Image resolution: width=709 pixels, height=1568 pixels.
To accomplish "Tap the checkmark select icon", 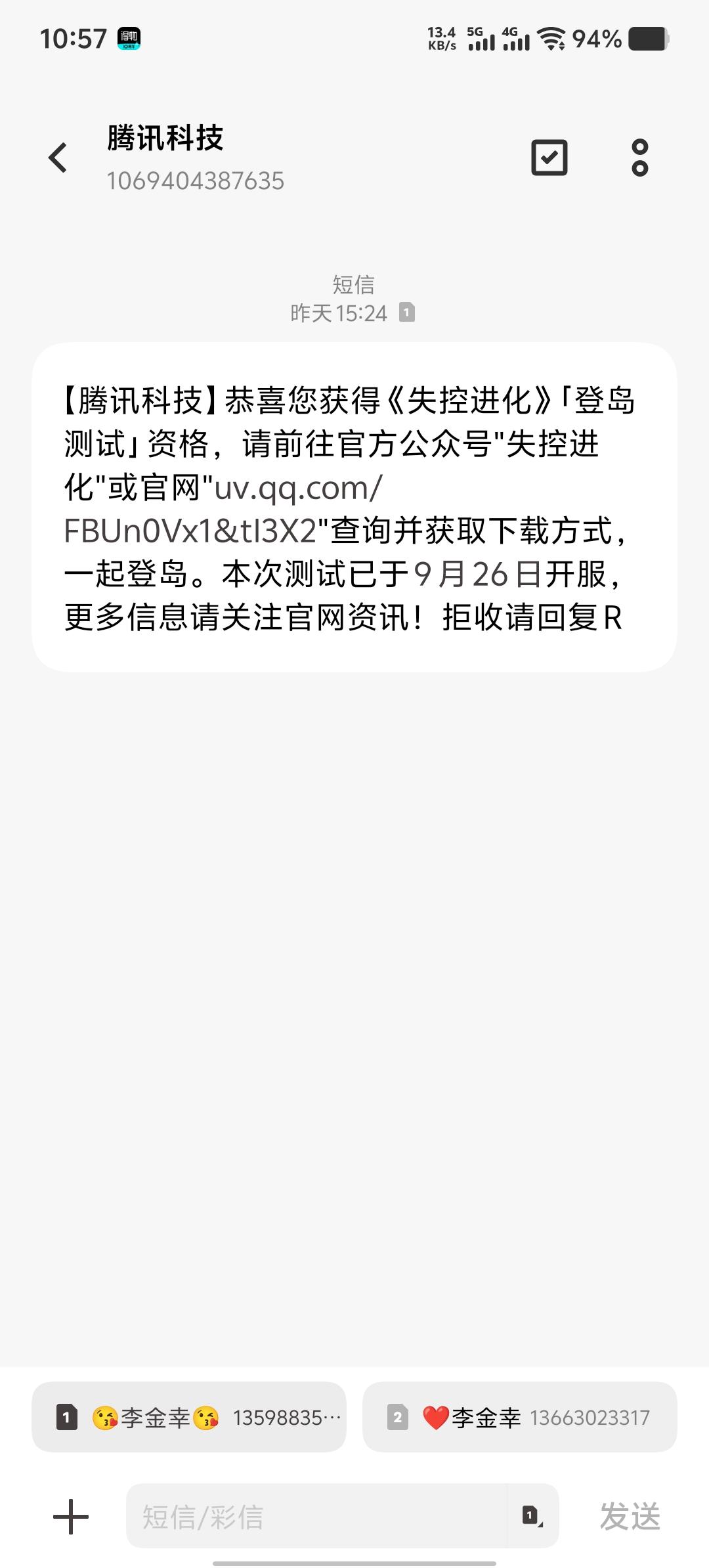I will pyautogui.click(x=549, y=158).
